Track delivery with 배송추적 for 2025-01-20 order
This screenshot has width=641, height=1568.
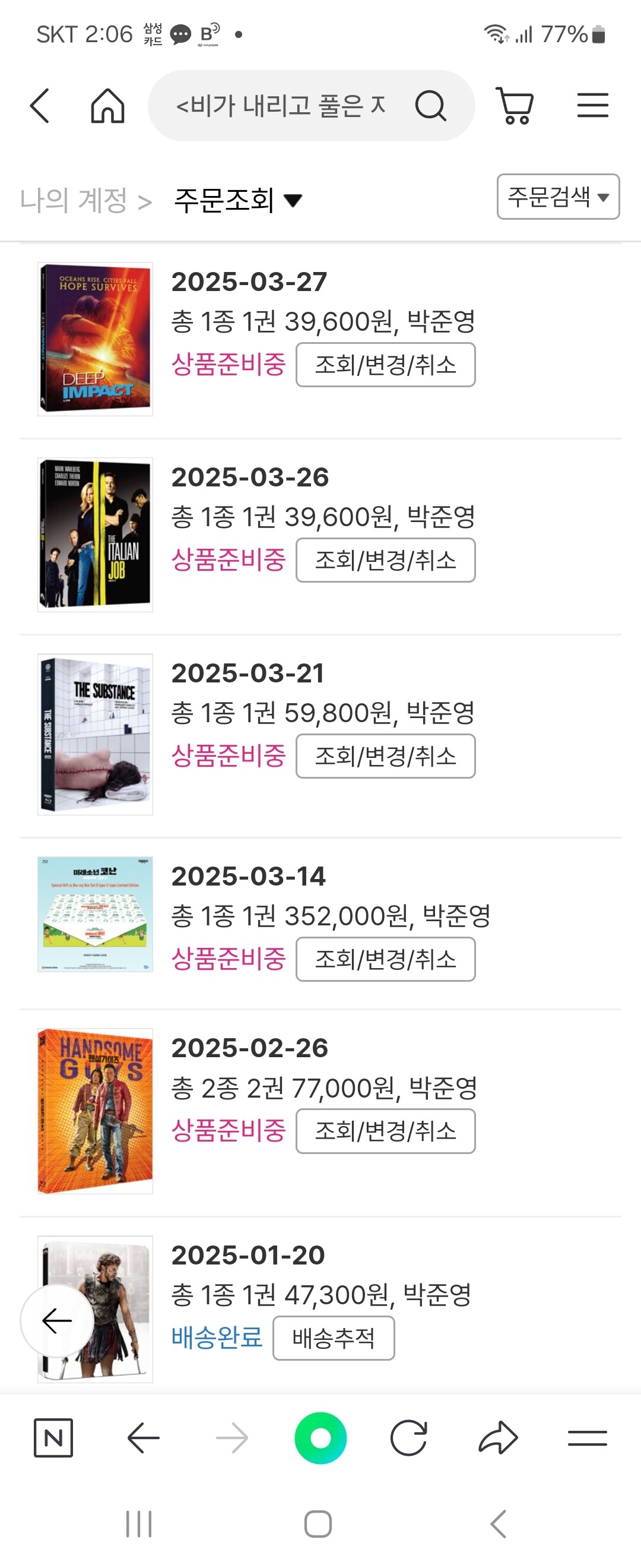click(334, 1338)
